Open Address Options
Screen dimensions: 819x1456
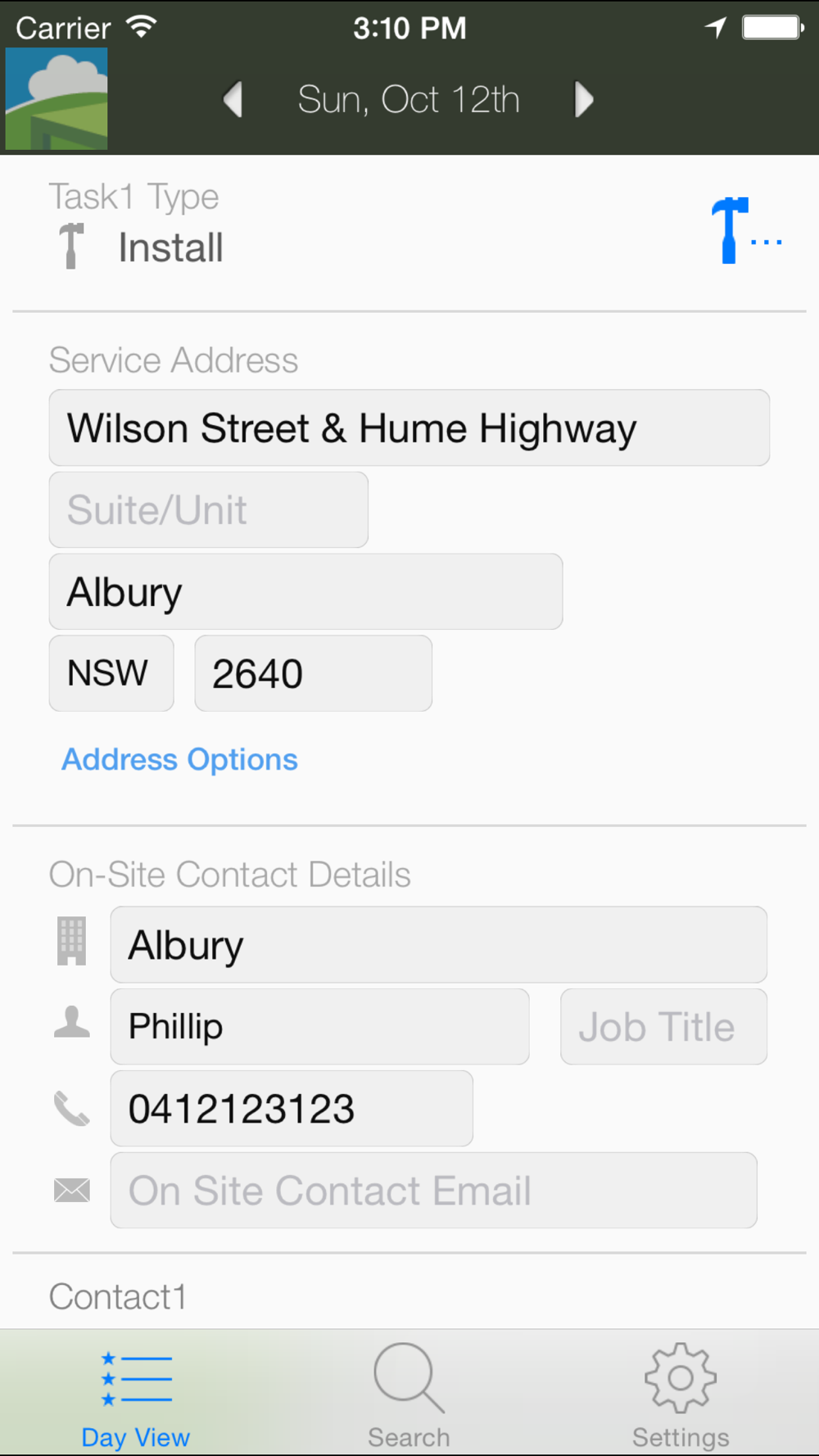(x=179, y=760)
